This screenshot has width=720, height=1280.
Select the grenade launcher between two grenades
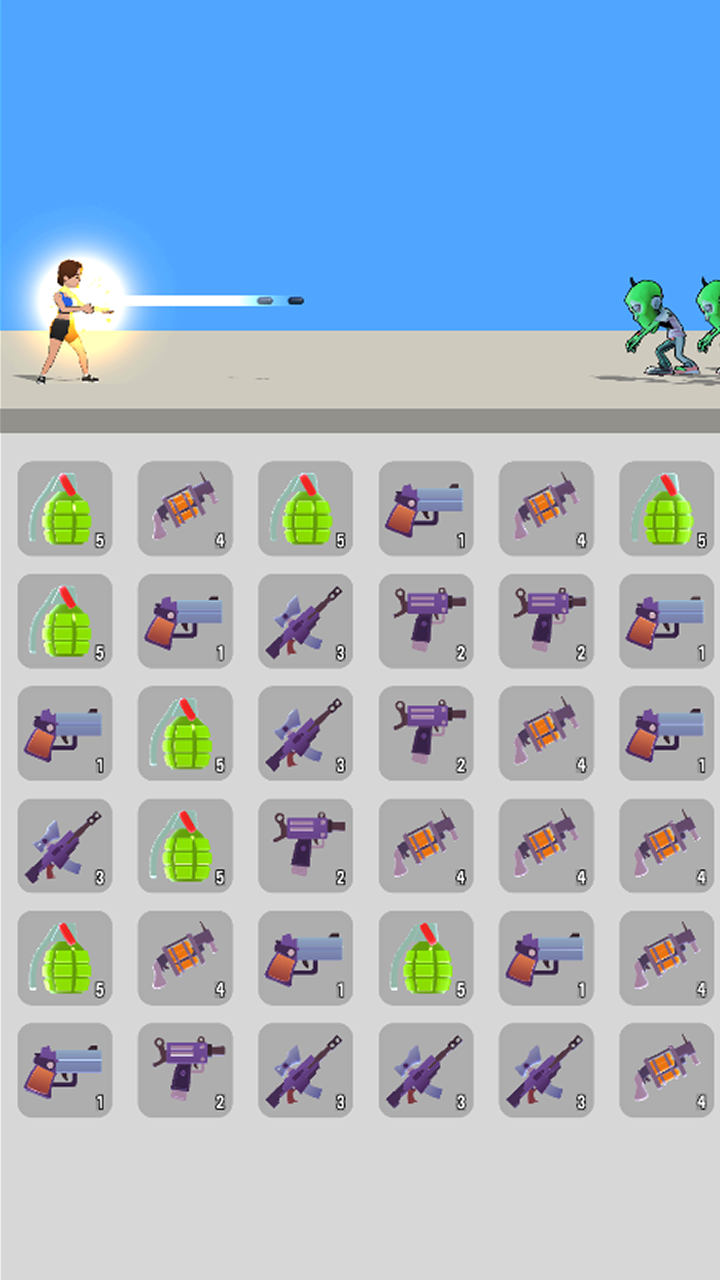tap(185, 508)
